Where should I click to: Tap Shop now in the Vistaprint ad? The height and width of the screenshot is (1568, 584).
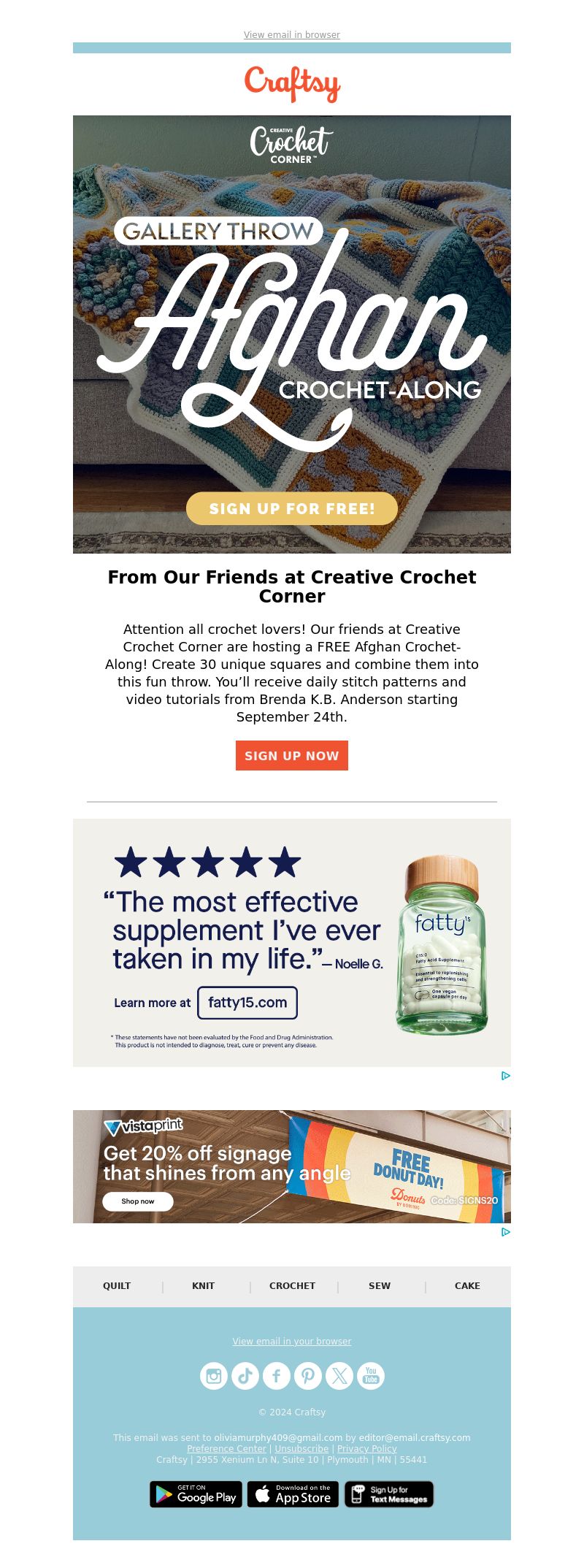pos(137,1201)
